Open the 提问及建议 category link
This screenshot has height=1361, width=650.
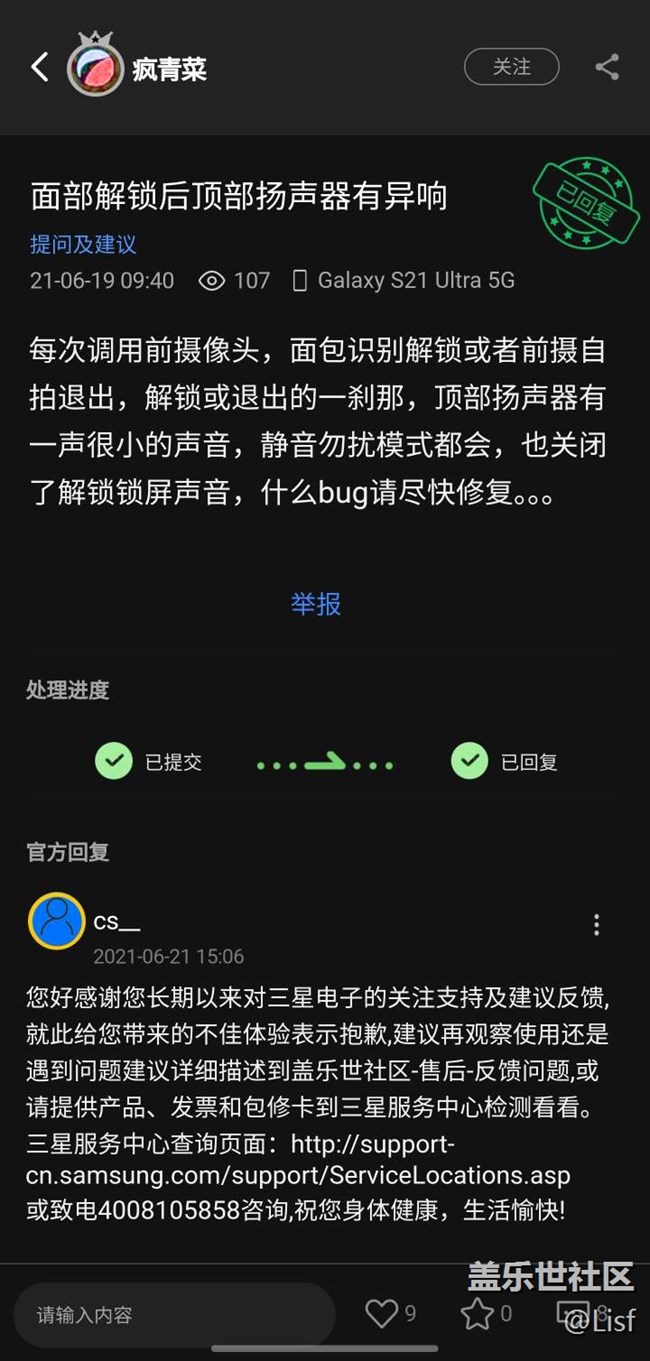(83, 244)
